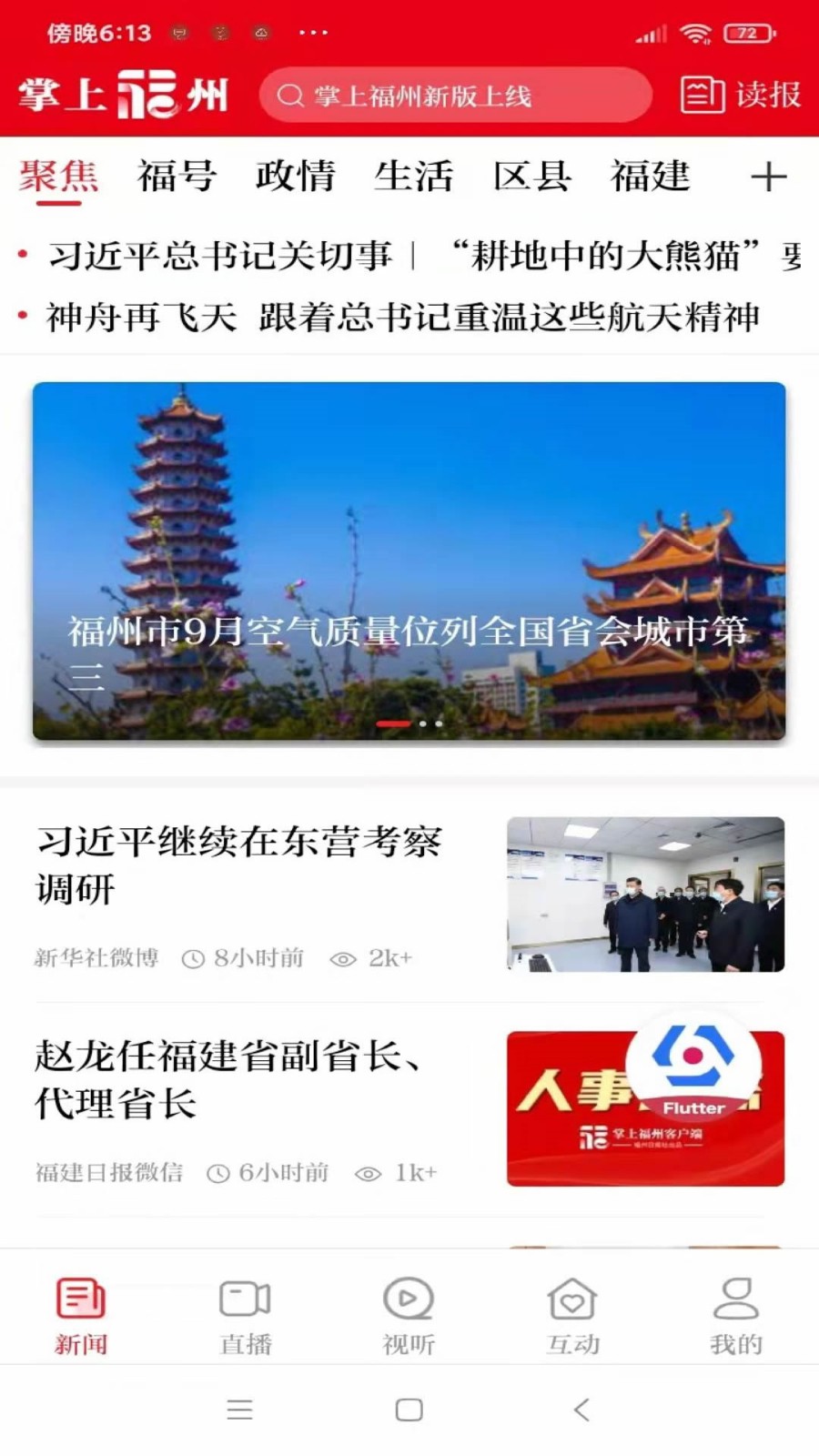Select the 生活 channel
Screen dimensions: 819x1456
click(x=415, y=177)
